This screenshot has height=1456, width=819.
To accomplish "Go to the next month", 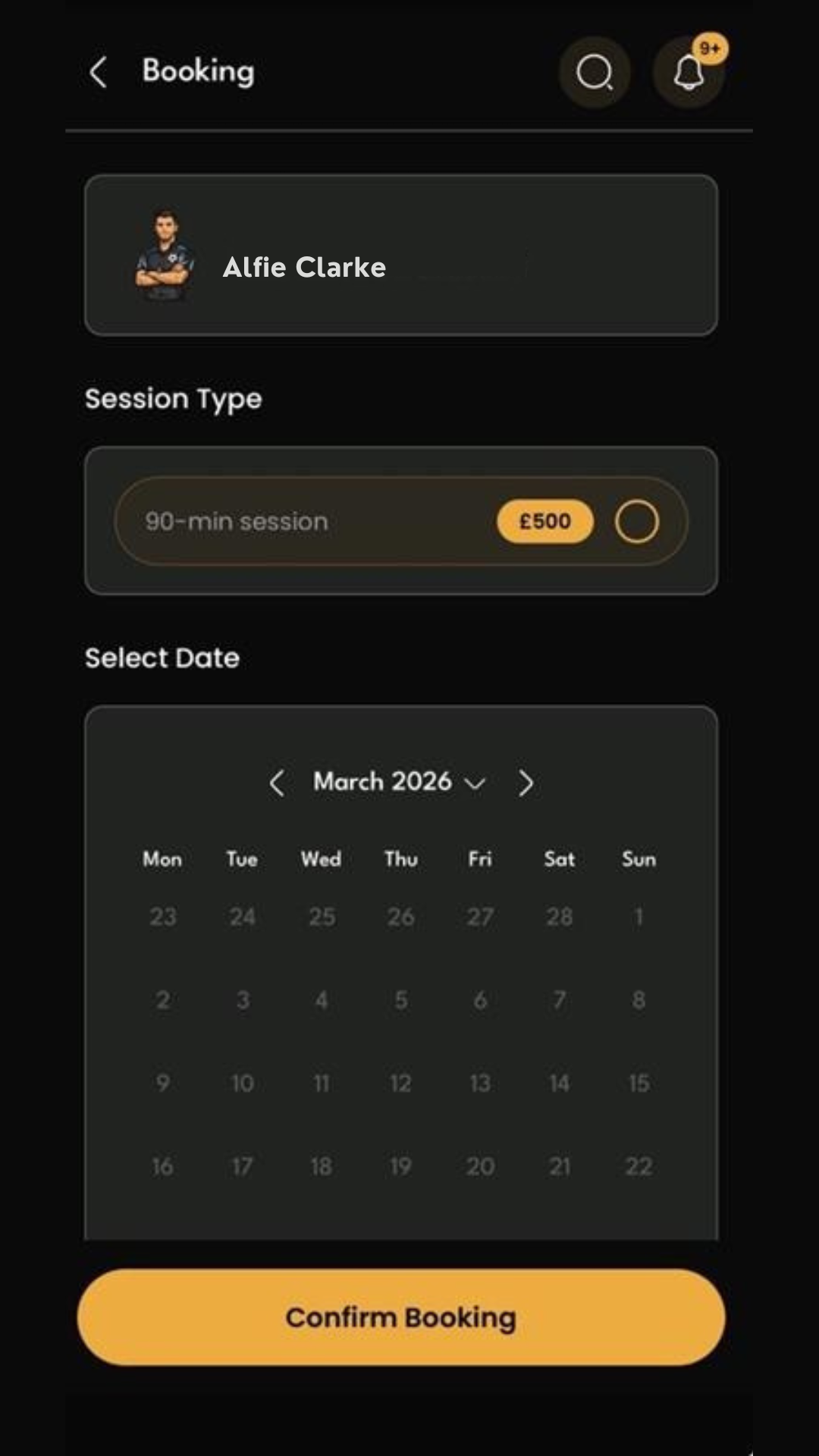I will [x=526, y=783].
